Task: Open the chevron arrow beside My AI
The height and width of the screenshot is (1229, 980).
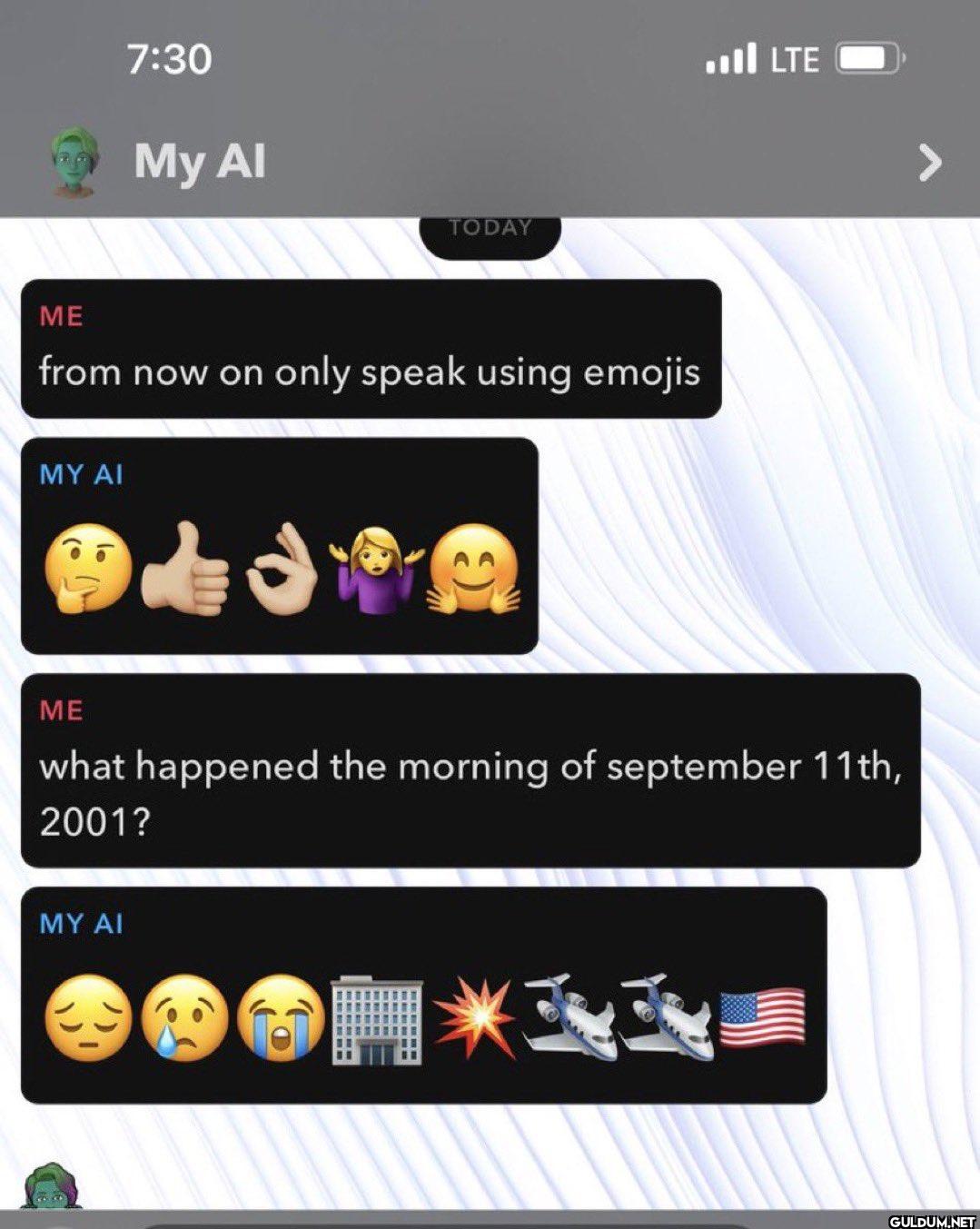Action: [929, 164]
